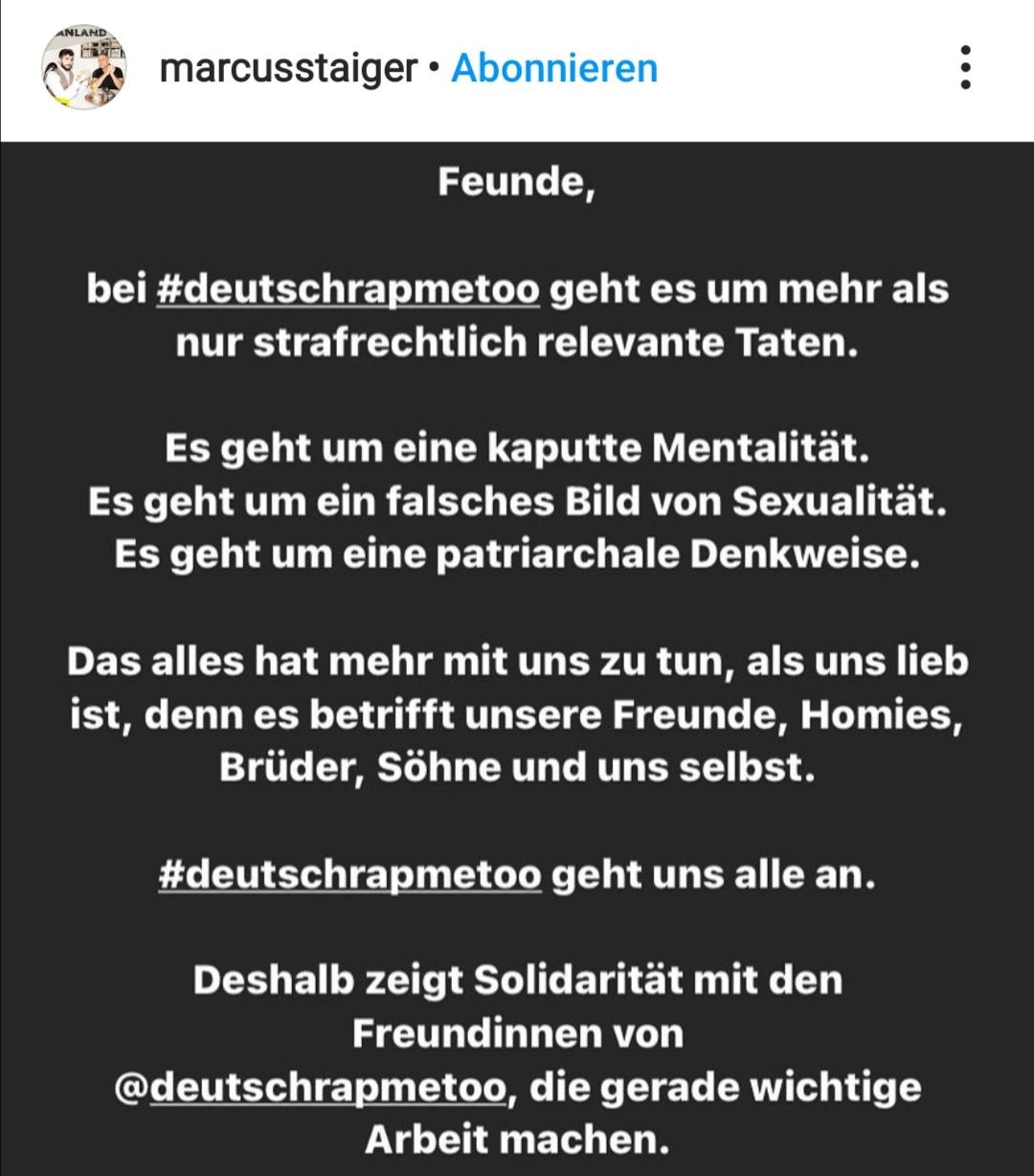Open the post's three-dot overflow menu
This screenshot has height=1176, width=1034.
pyautogui.click(x=965, y=68)
